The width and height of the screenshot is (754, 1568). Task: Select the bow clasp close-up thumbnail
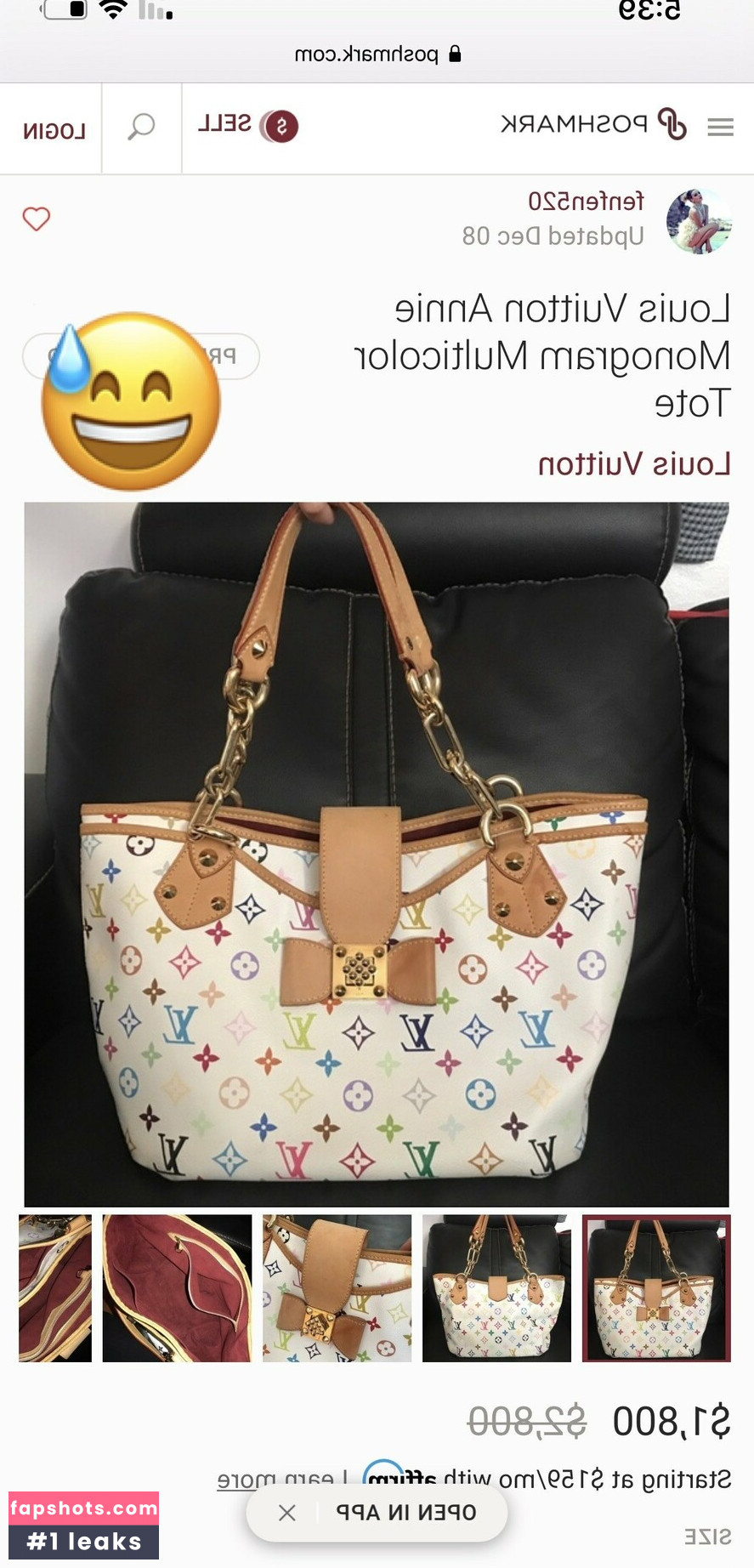(337, 1287)
